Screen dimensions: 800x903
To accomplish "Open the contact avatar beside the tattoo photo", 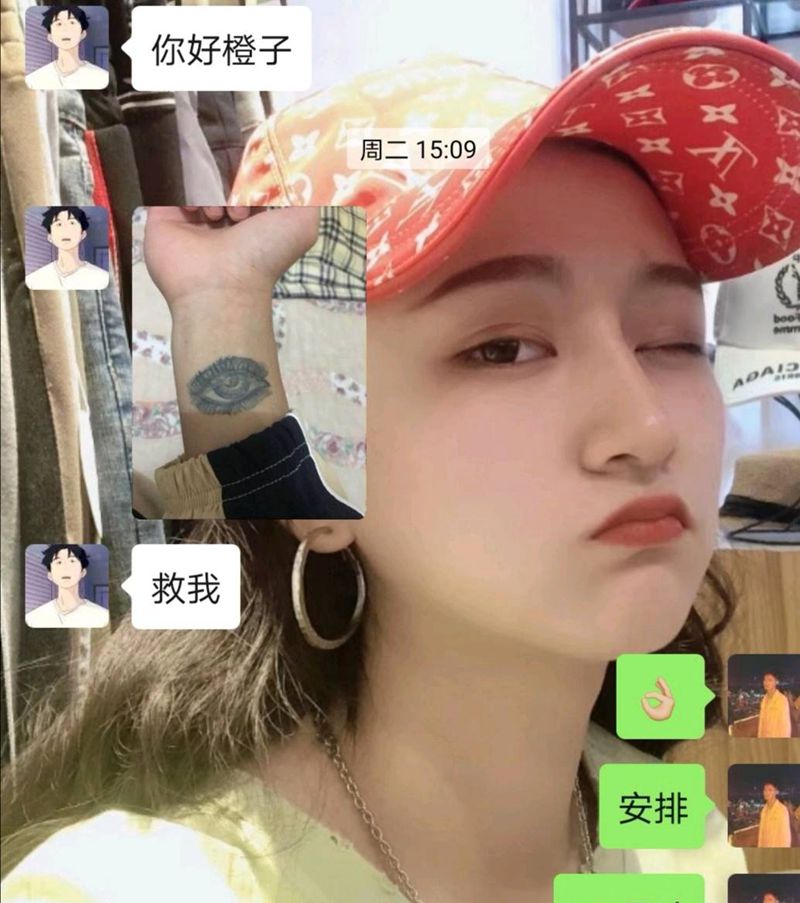I will 67,248.
